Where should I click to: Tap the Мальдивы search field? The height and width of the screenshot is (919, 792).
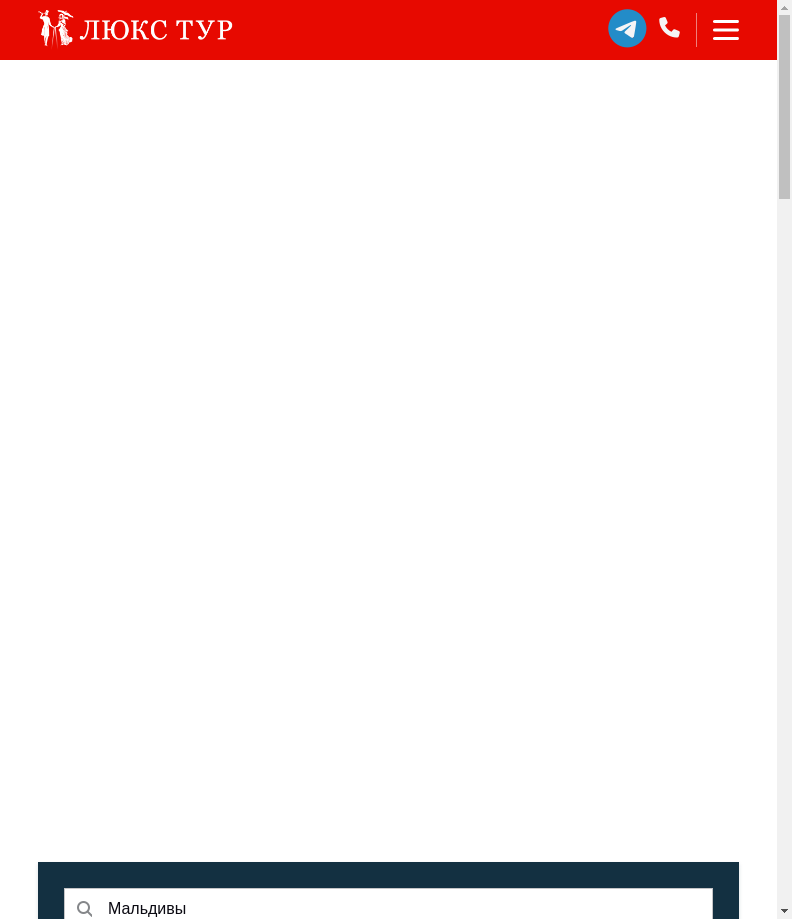click(400, 907)
